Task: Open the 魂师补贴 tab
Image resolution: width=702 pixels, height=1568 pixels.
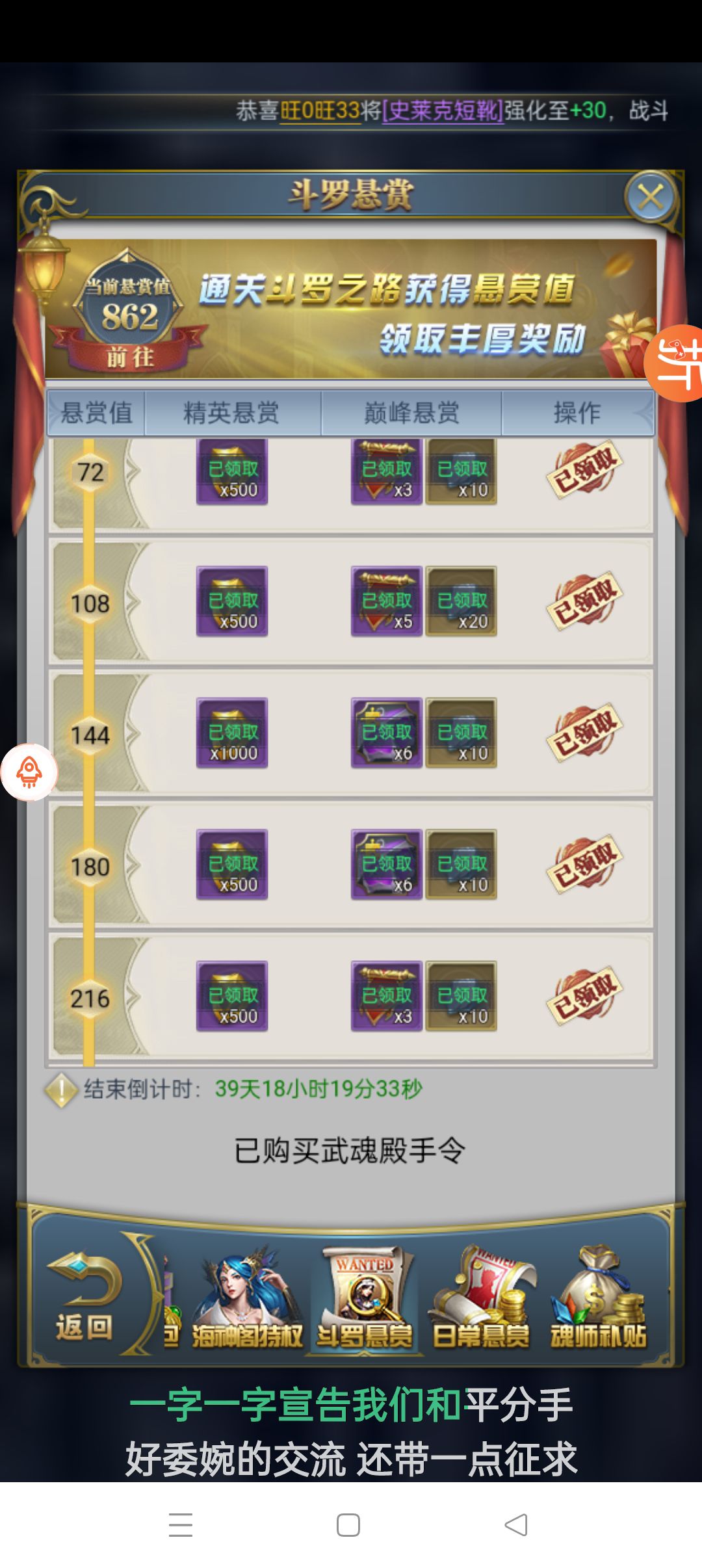Action: (x=599, y=1300)
